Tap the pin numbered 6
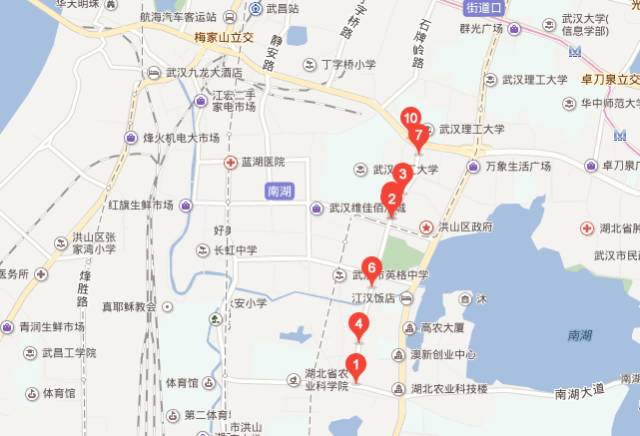 (x=372, y=269)
